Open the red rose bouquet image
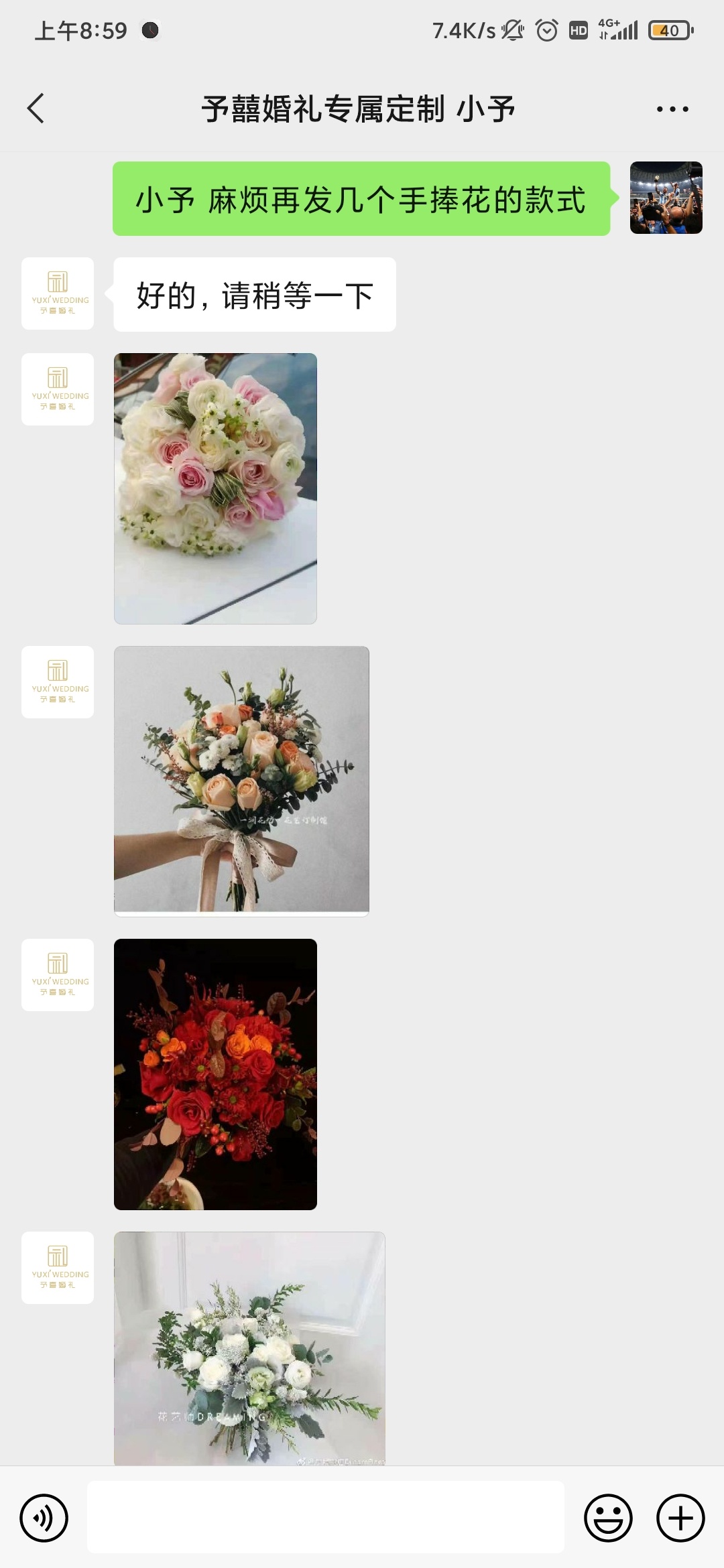 click(215, 1074)
